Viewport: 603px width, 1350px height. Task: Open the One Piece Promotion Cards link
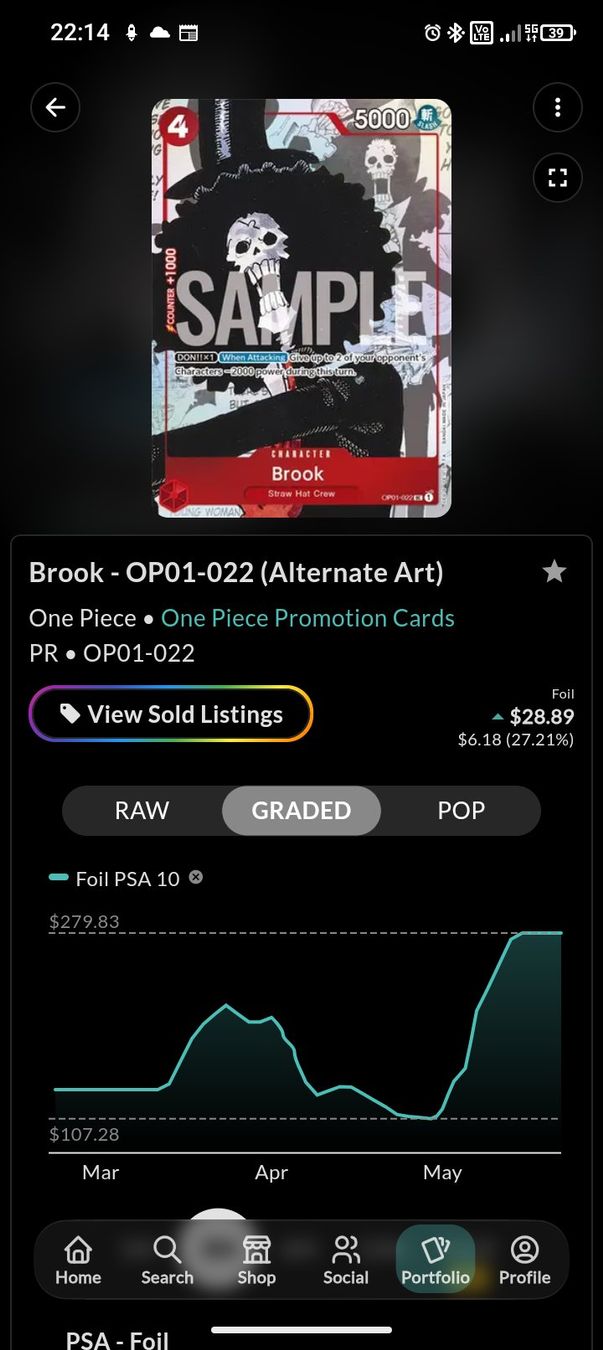pyautogui.click(x=308, y=618)
